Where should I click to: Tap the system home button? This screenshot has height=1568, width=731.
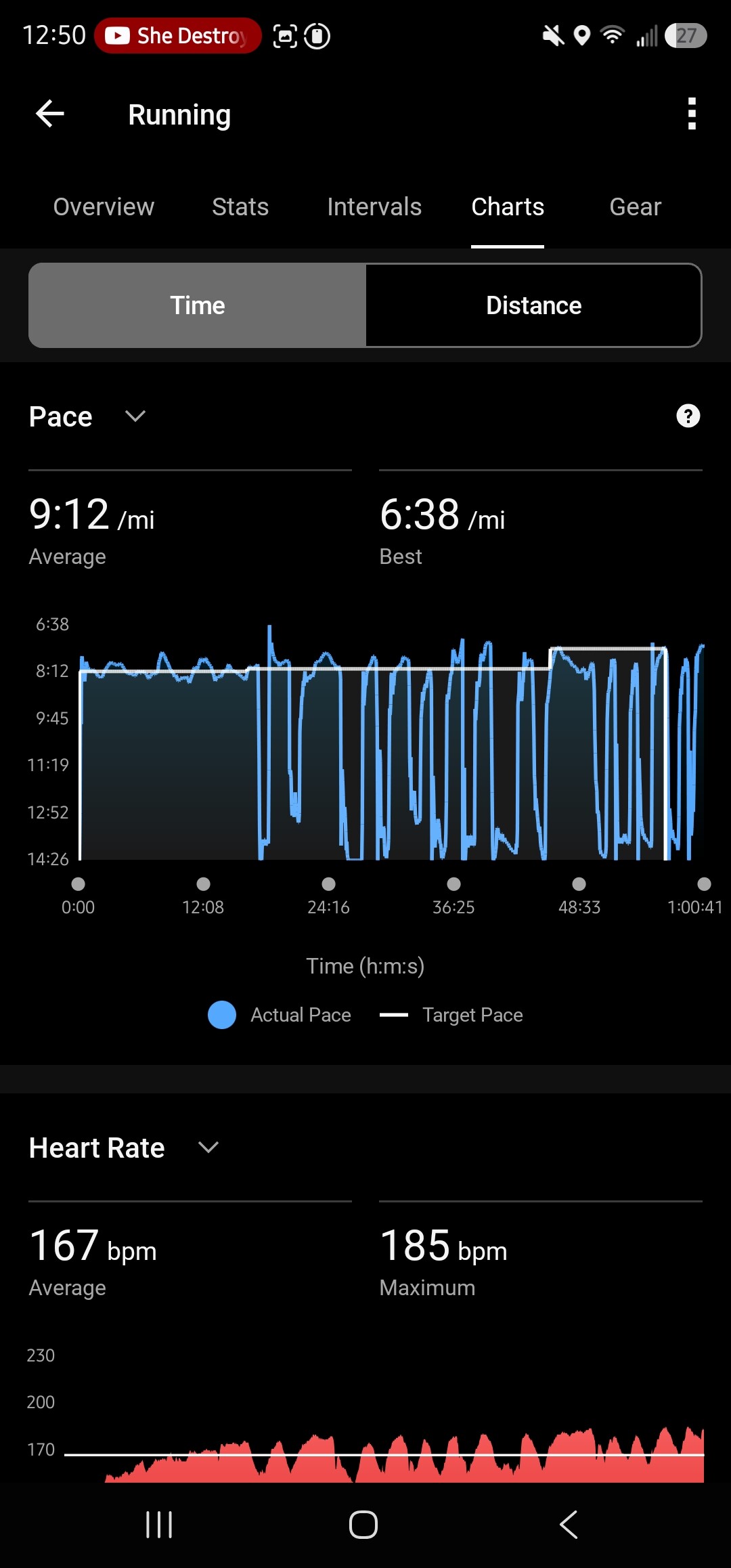coord(363,1525)
